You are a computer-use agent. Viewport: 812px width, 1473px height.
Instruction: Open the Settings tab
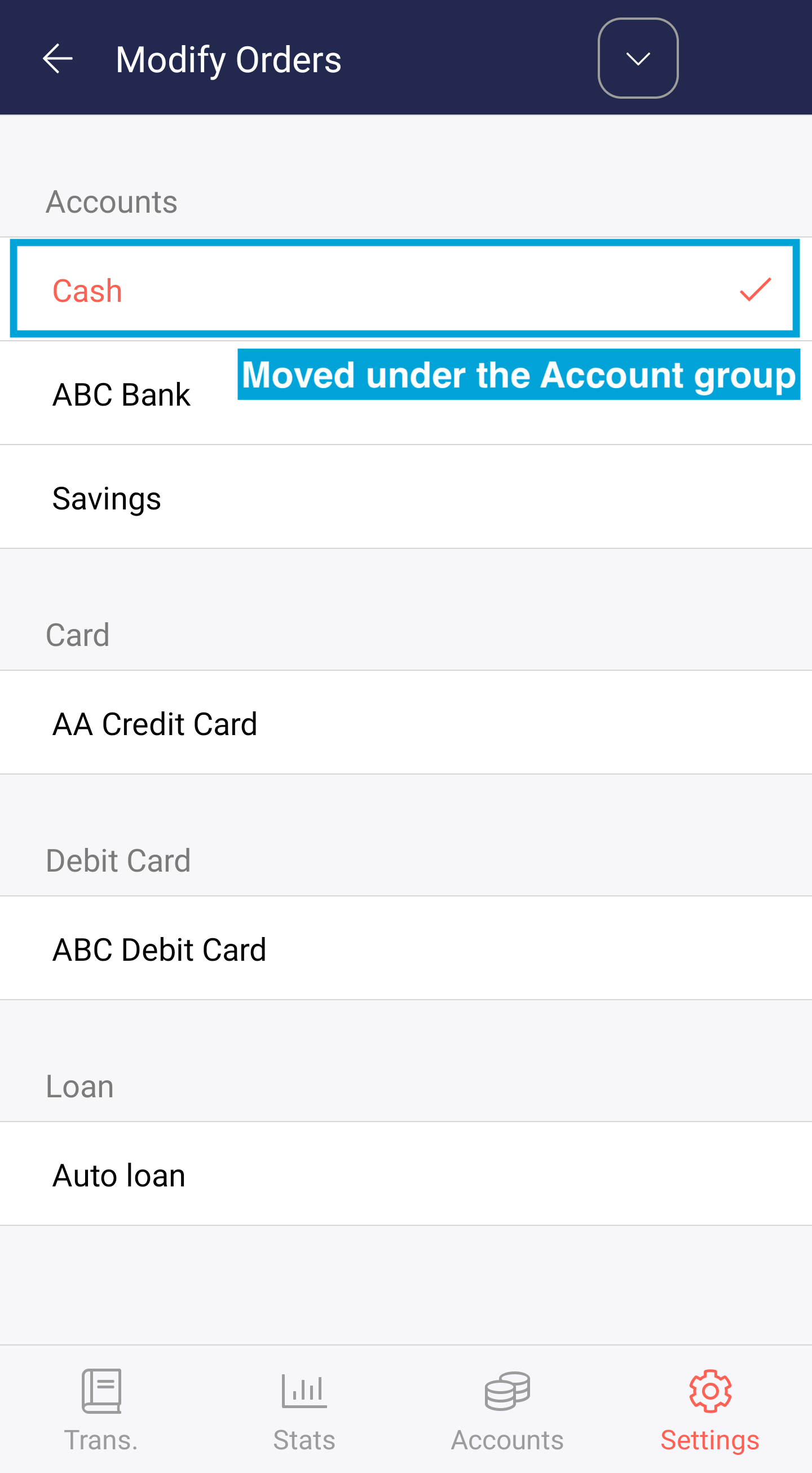click(710, 1410)
